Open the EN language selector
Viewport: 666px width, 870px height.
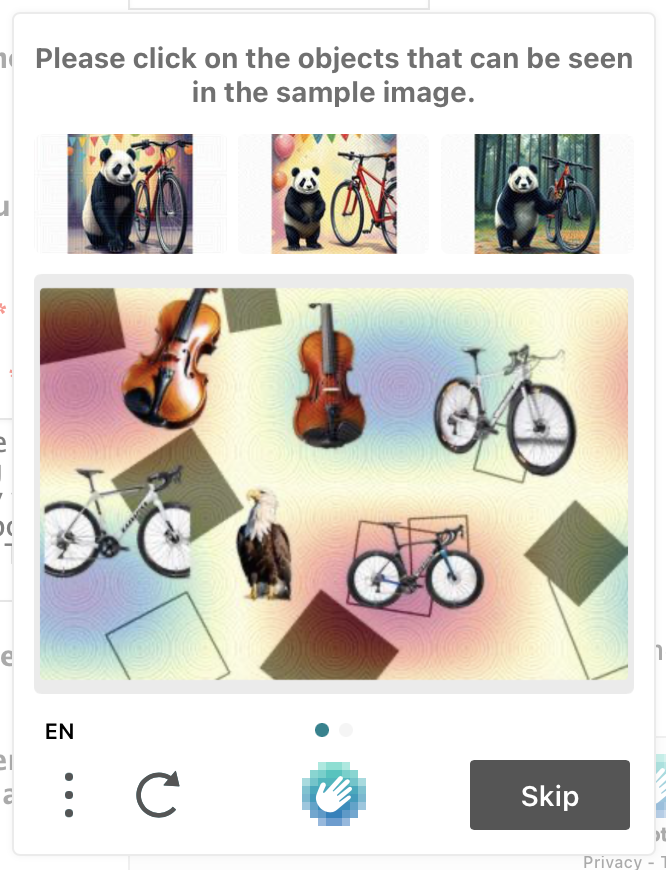click(x=60, y=731)
